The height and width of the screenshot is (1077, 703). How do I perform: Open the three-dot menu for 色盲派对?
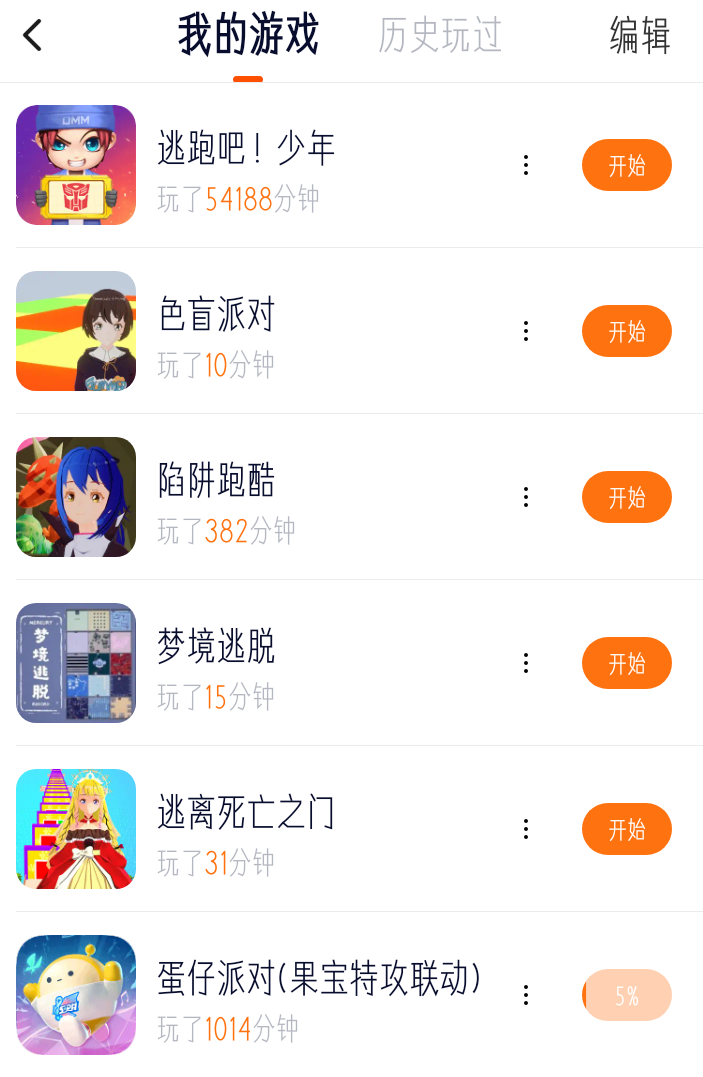click(x=526, y=331)
